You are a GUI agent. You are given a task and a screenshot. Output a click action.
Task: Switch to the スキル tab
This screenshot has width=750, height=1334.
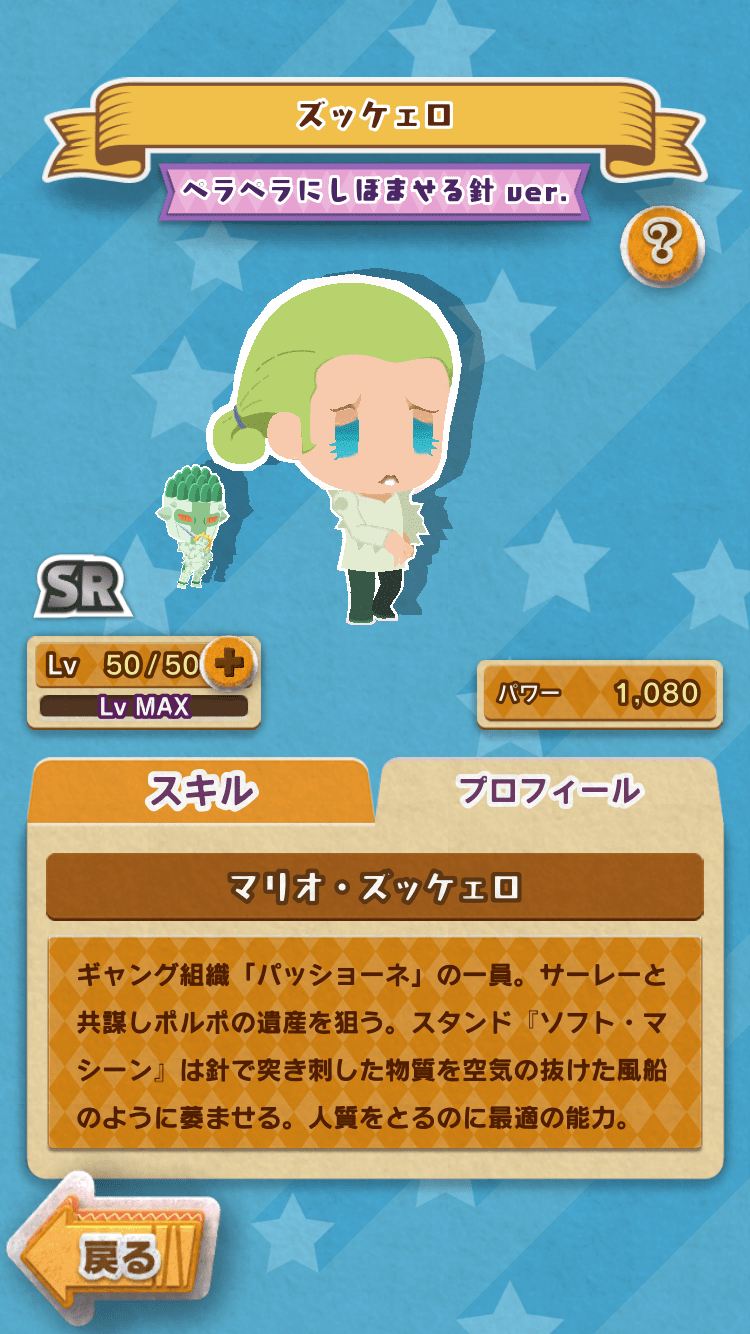coord(200,790)
